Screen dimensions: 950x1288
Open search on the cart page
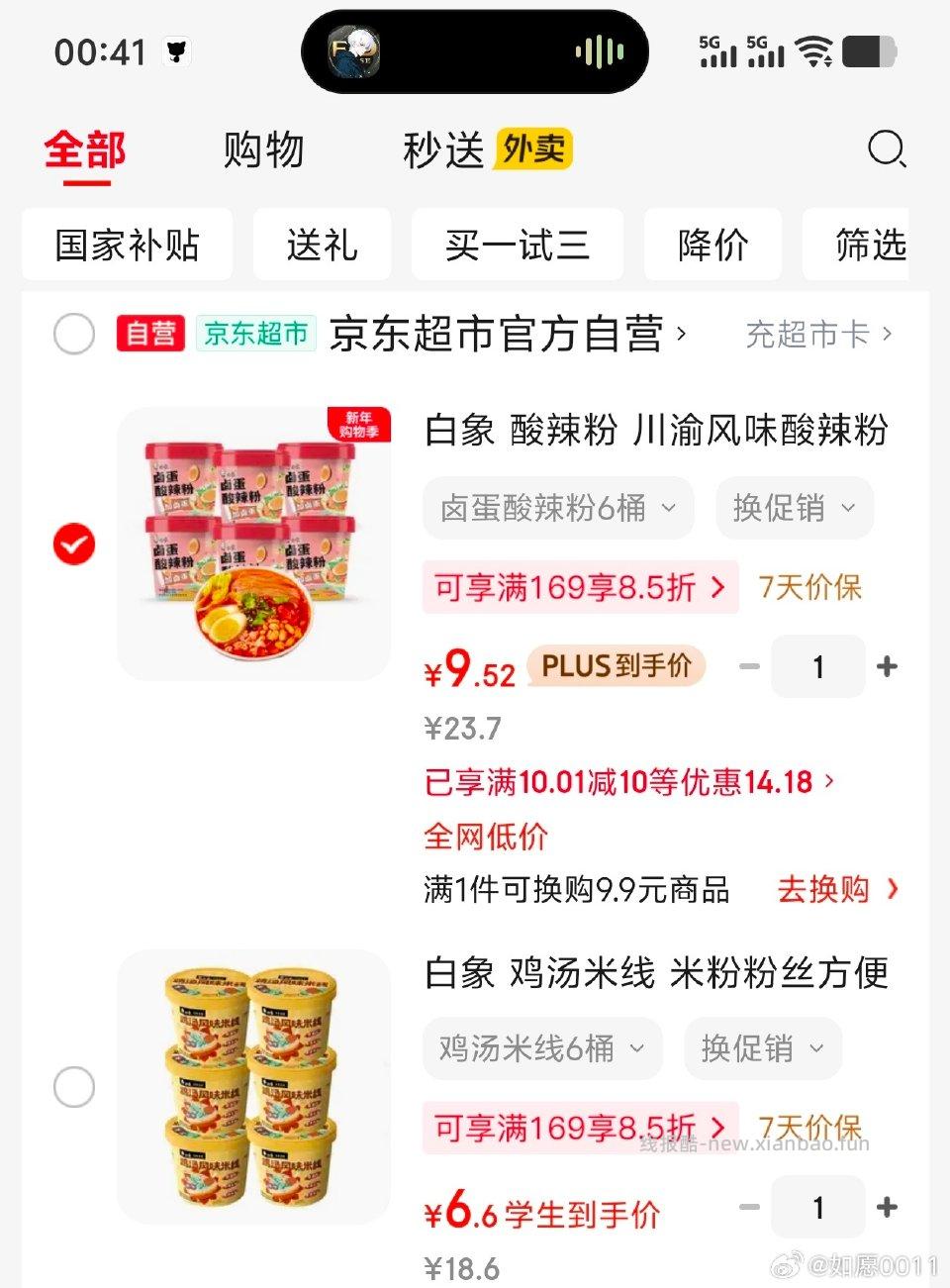(888, 150)
